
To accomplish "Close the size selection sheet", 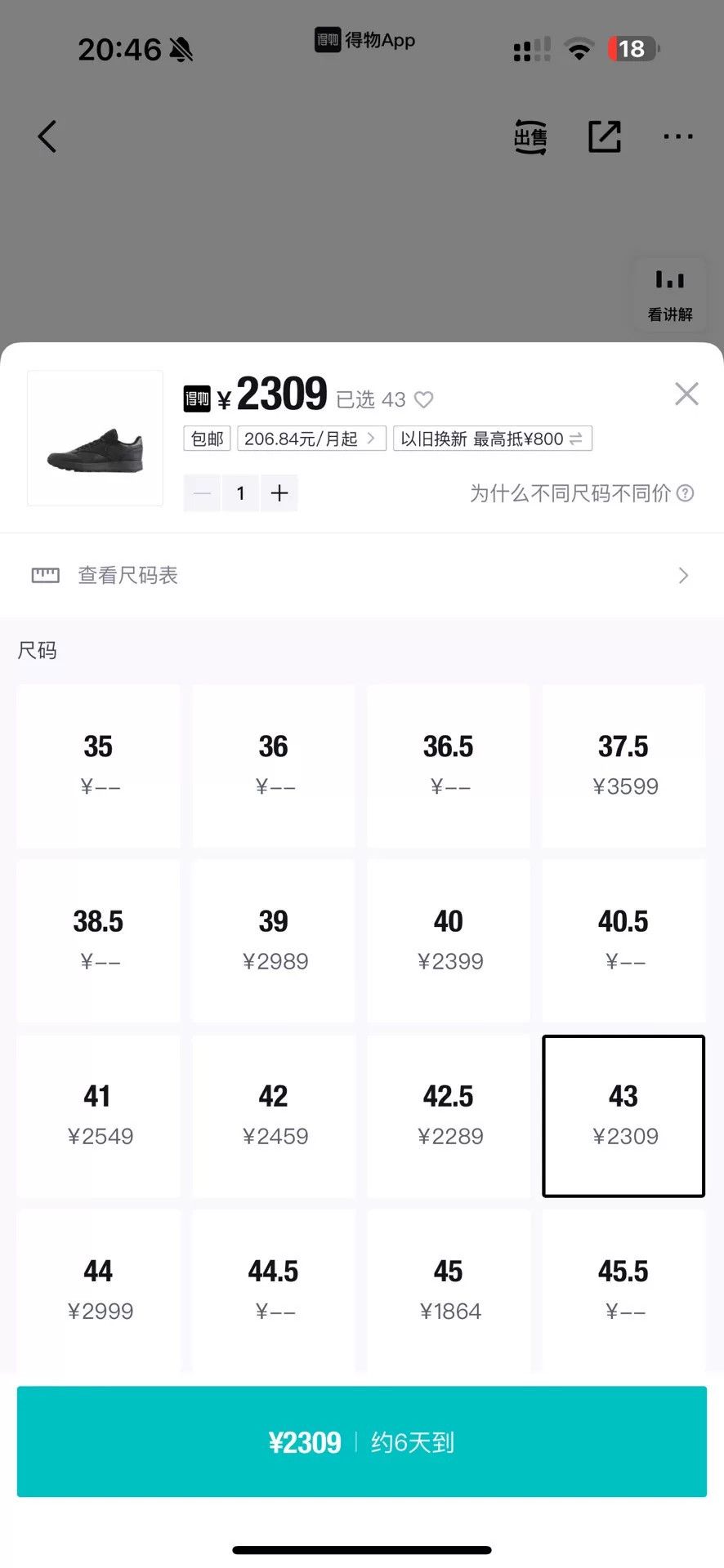I will tap(686, 394).
